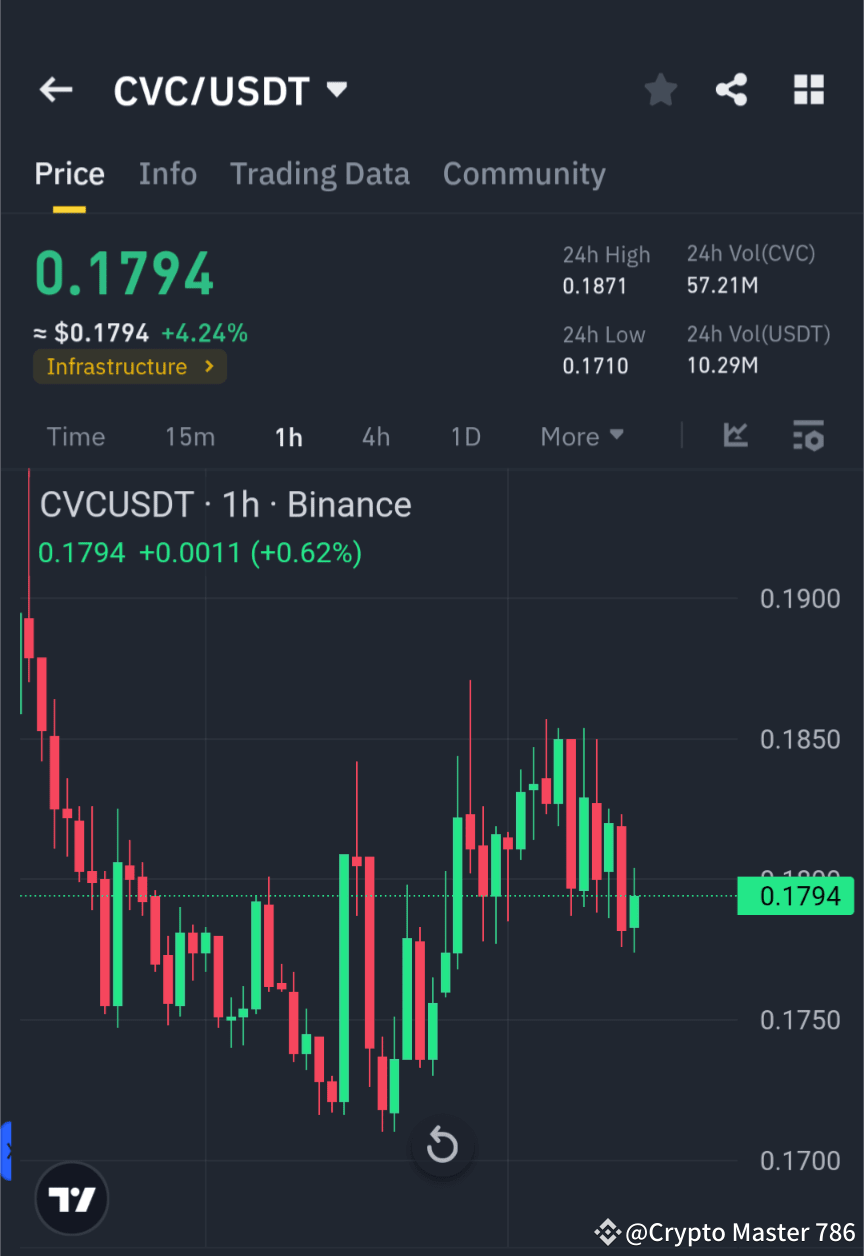
Task: Open the Community tab
Action: tap(524, 173)
